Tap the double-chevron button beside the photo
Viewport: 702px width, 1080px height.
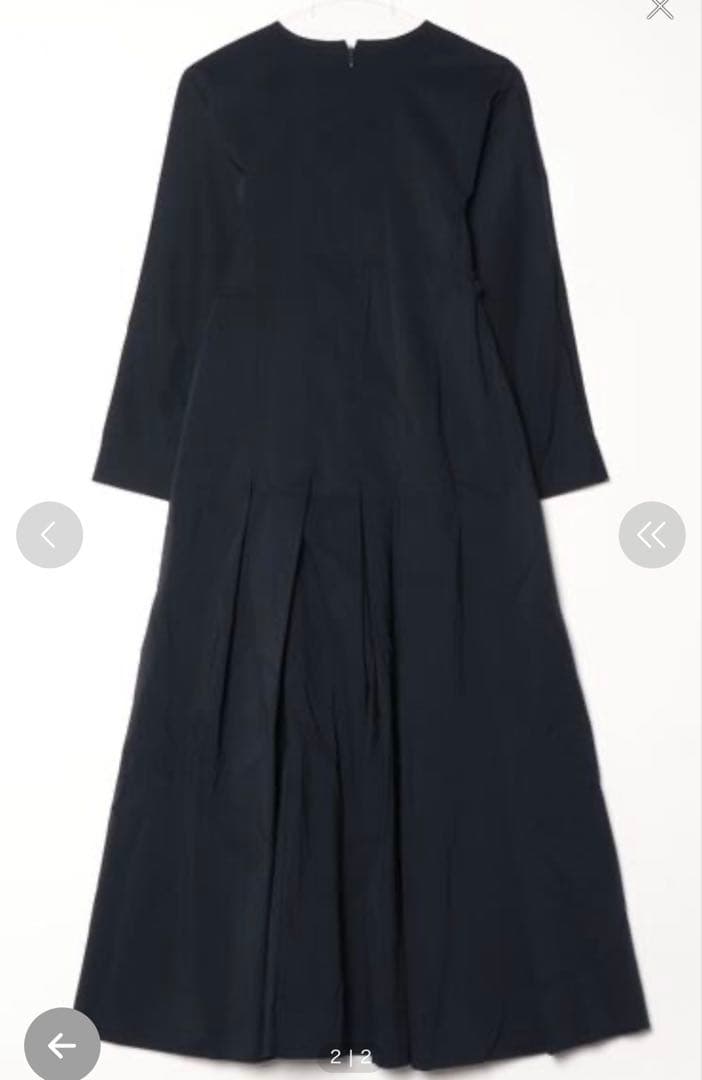point(652,535)
